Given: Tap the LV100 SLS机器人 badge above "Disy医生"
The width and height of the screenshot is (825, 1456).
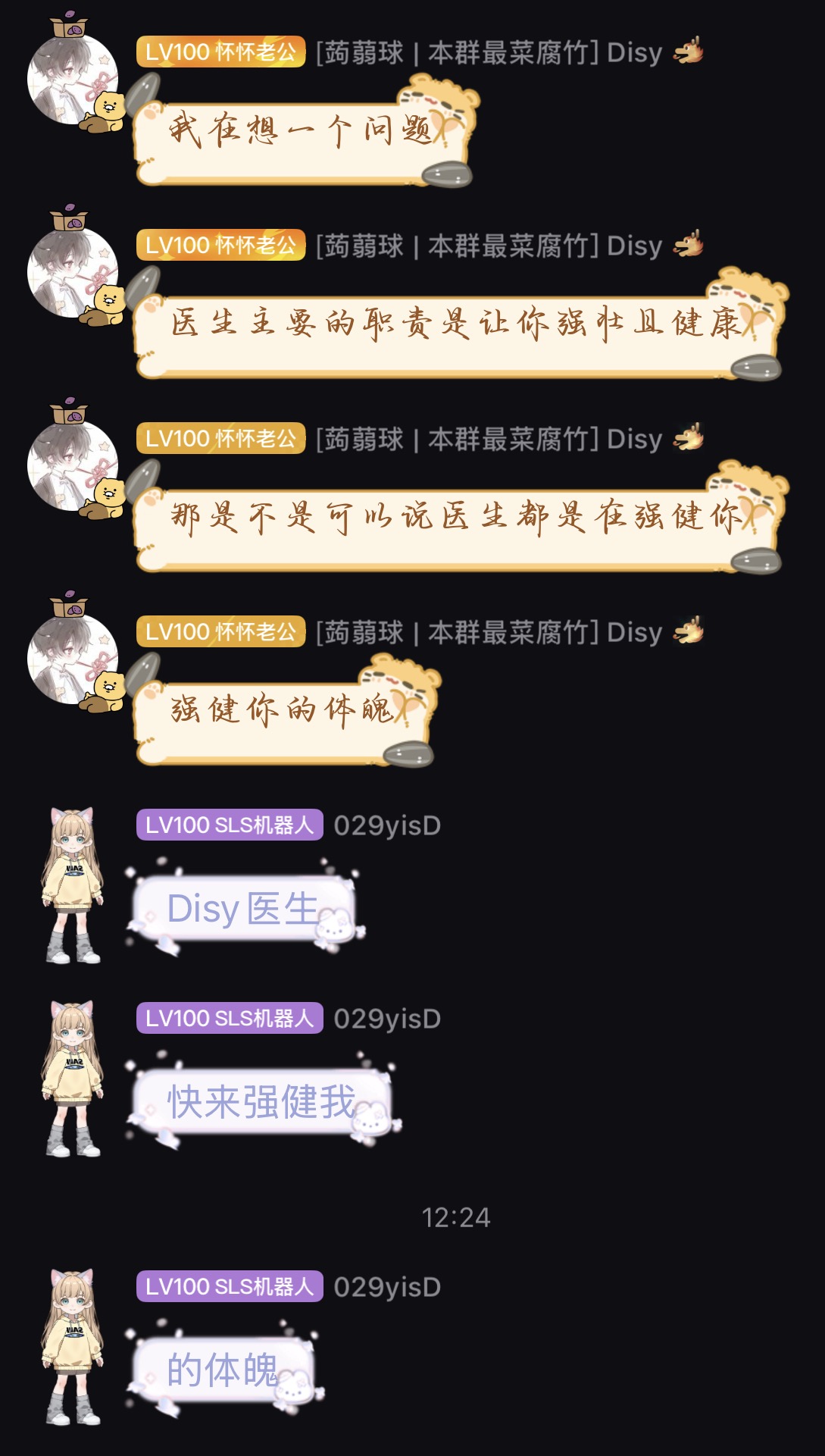Looking at the screenshot, I should pos(230,825).
